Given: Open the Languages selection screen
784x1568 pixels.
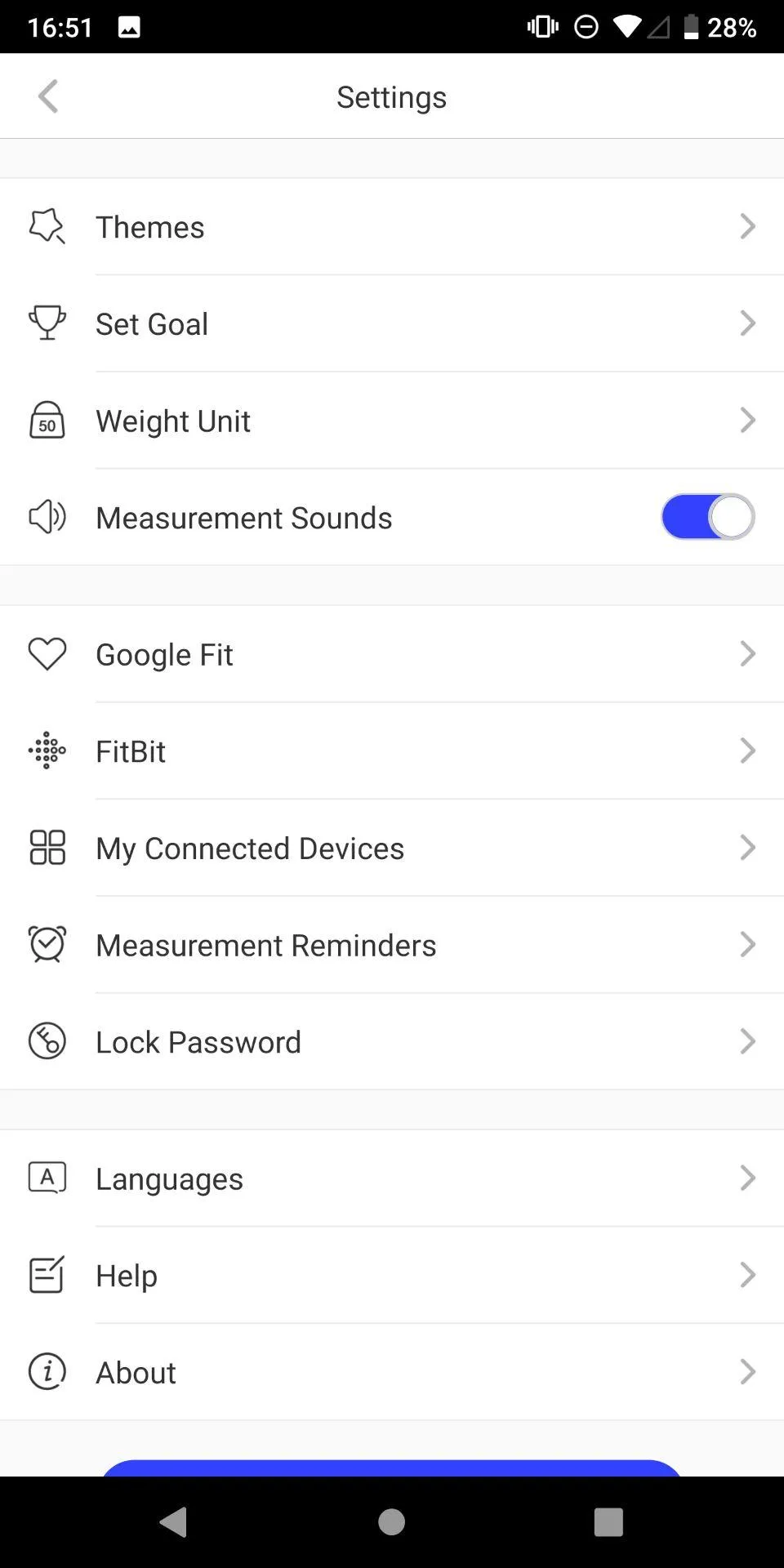Looking at the screenshot, I should 392,1178.
